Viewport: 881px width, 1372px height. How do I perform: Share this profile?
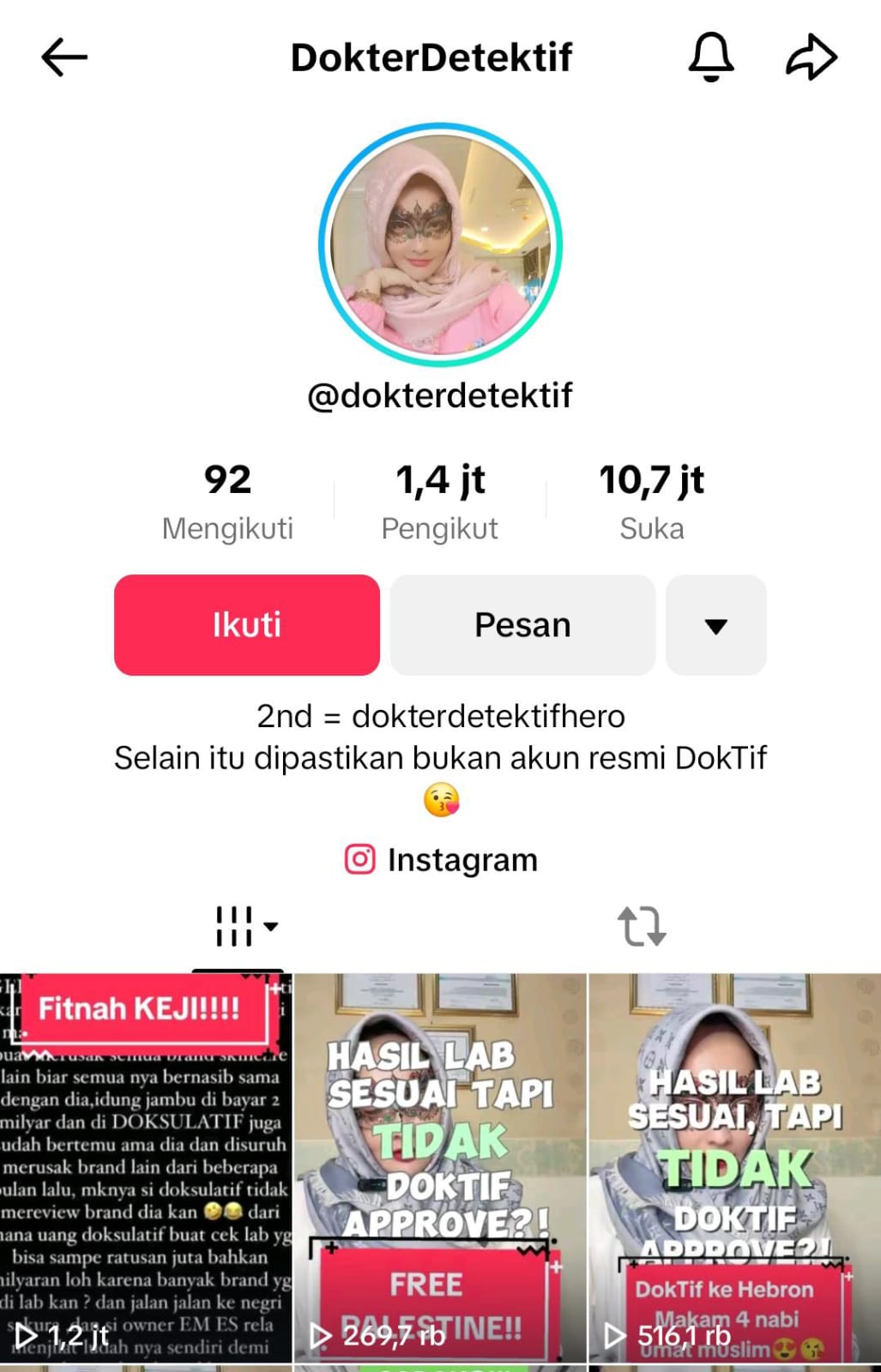pos(811,57)
